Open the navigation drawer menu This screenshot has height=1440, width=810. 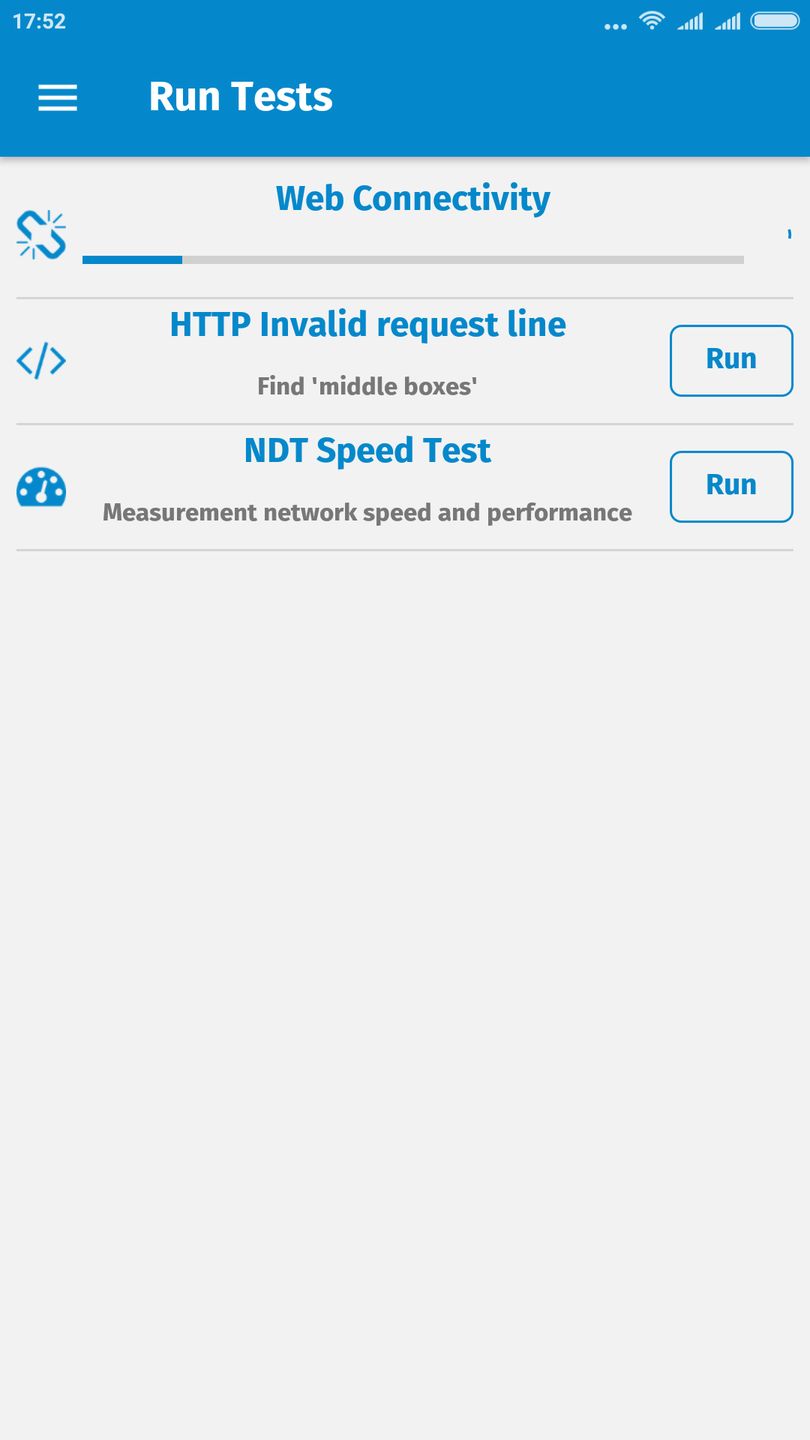(57, 97)
